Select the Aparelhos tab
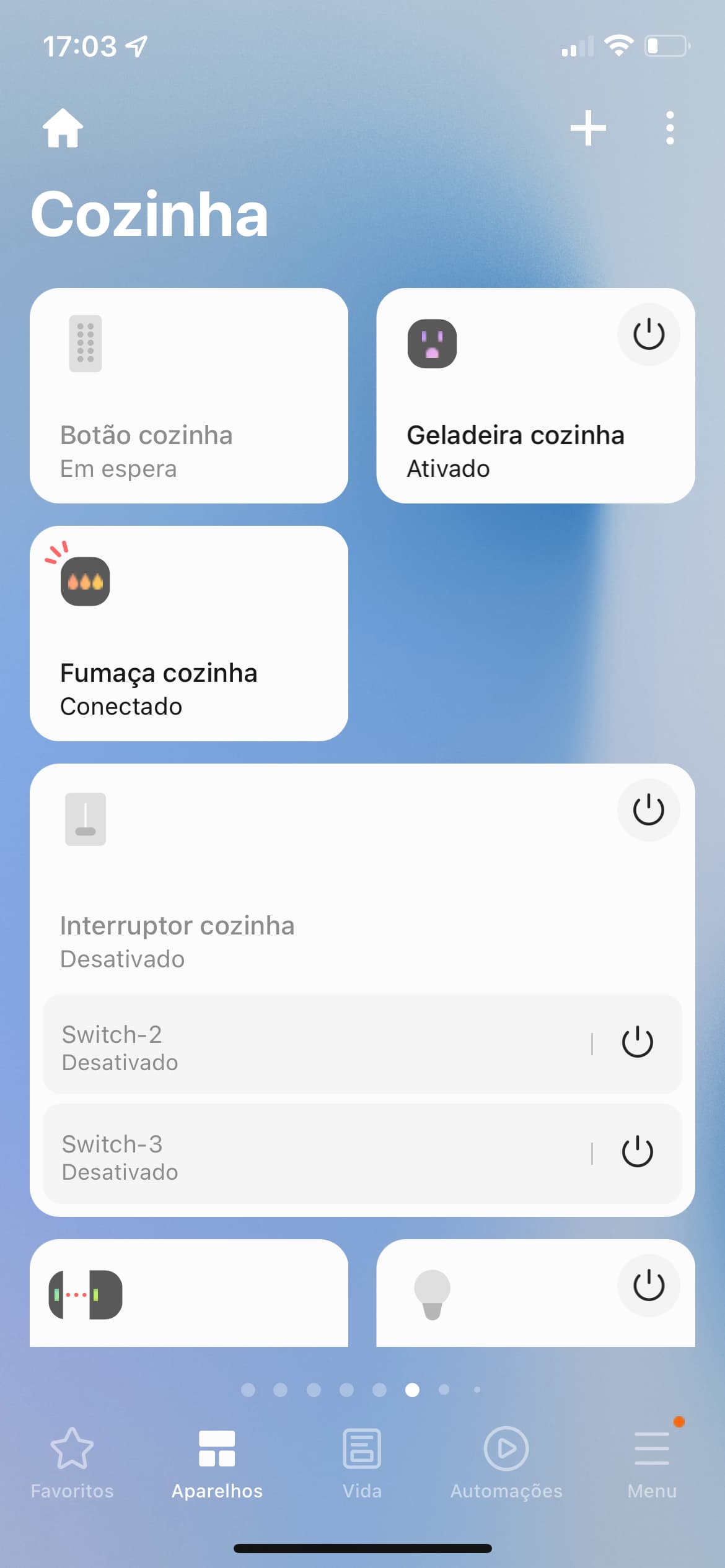This screenshot has height=1568, width=725. (x=217, y=1463)
